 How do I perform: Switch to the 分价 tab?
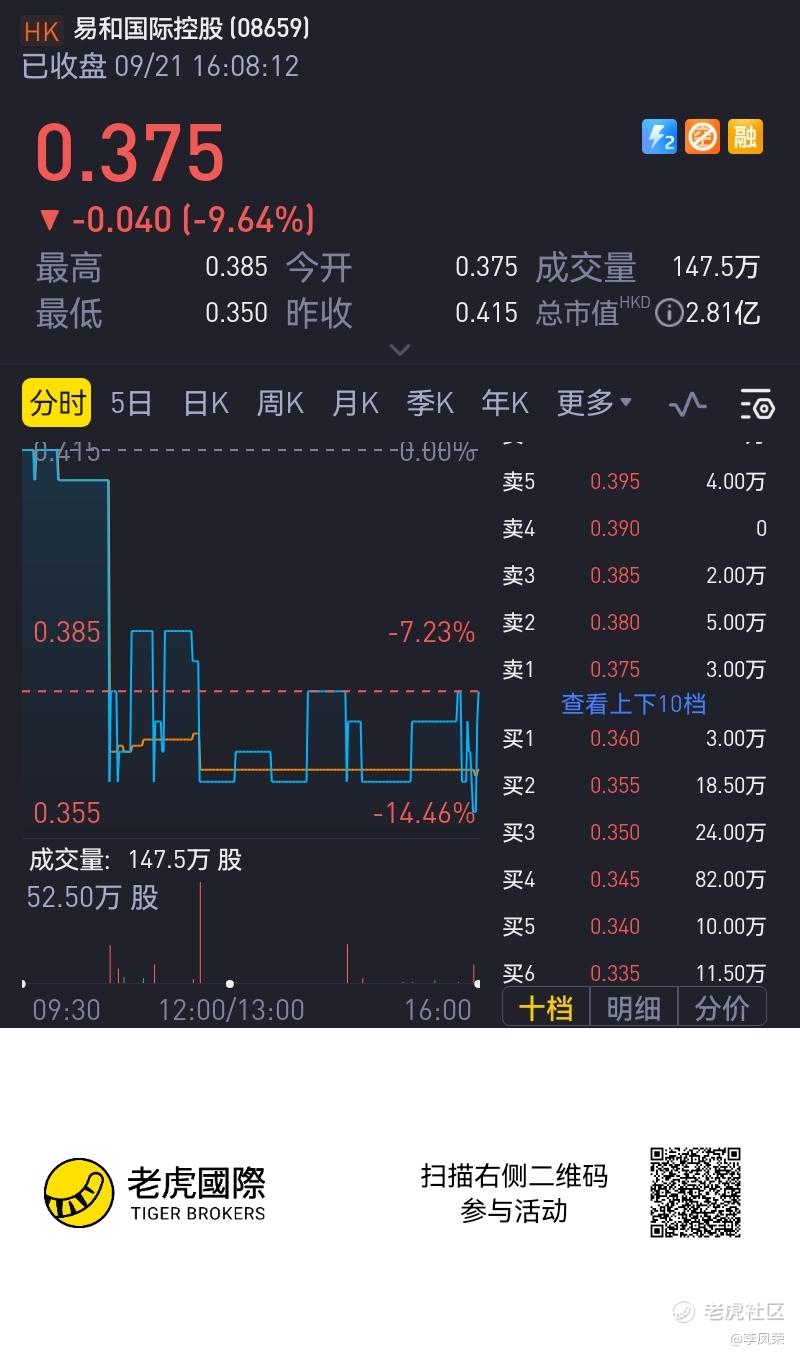(x=722, y=1008)
